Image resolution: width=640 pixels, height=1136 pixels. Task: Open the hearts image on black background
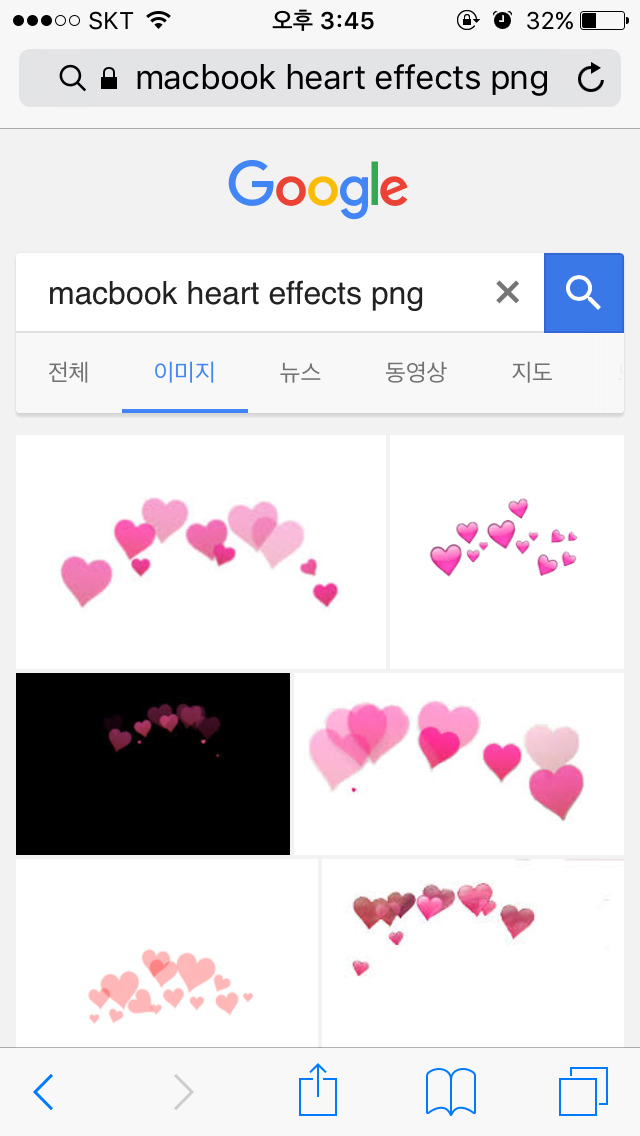pyautogui.click(x=153, y=764)
